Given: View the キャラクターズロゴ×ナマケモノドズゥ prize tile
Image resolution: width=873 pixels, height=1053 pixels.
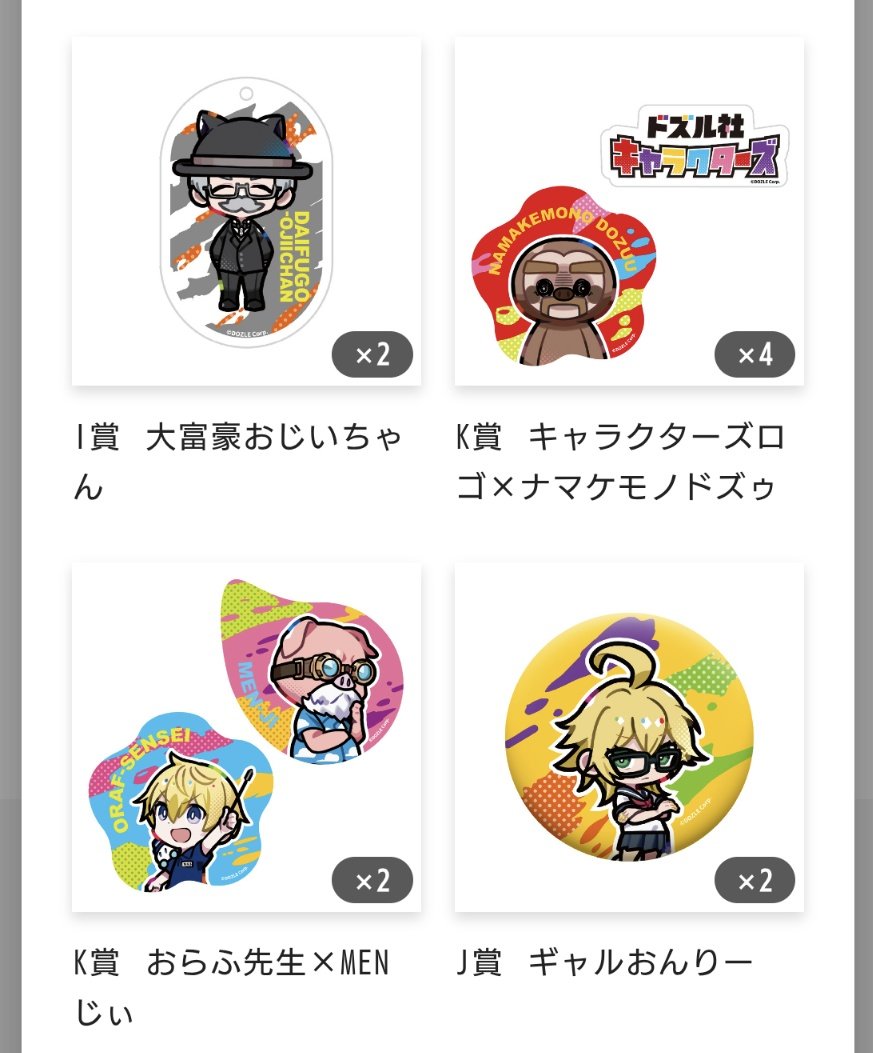Looking at the screenshot, I should coord(629,211).
